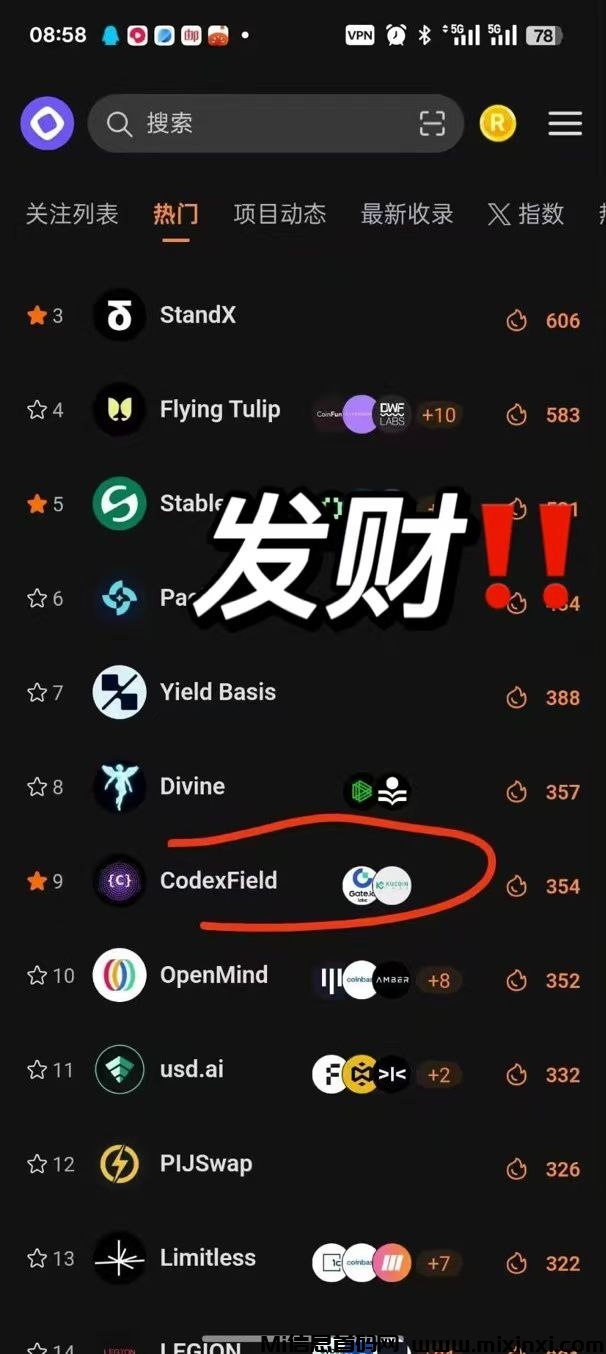This screenshot has width=606, height=1354.
Task: Open the Divine project row
Action: pos(192,786)
